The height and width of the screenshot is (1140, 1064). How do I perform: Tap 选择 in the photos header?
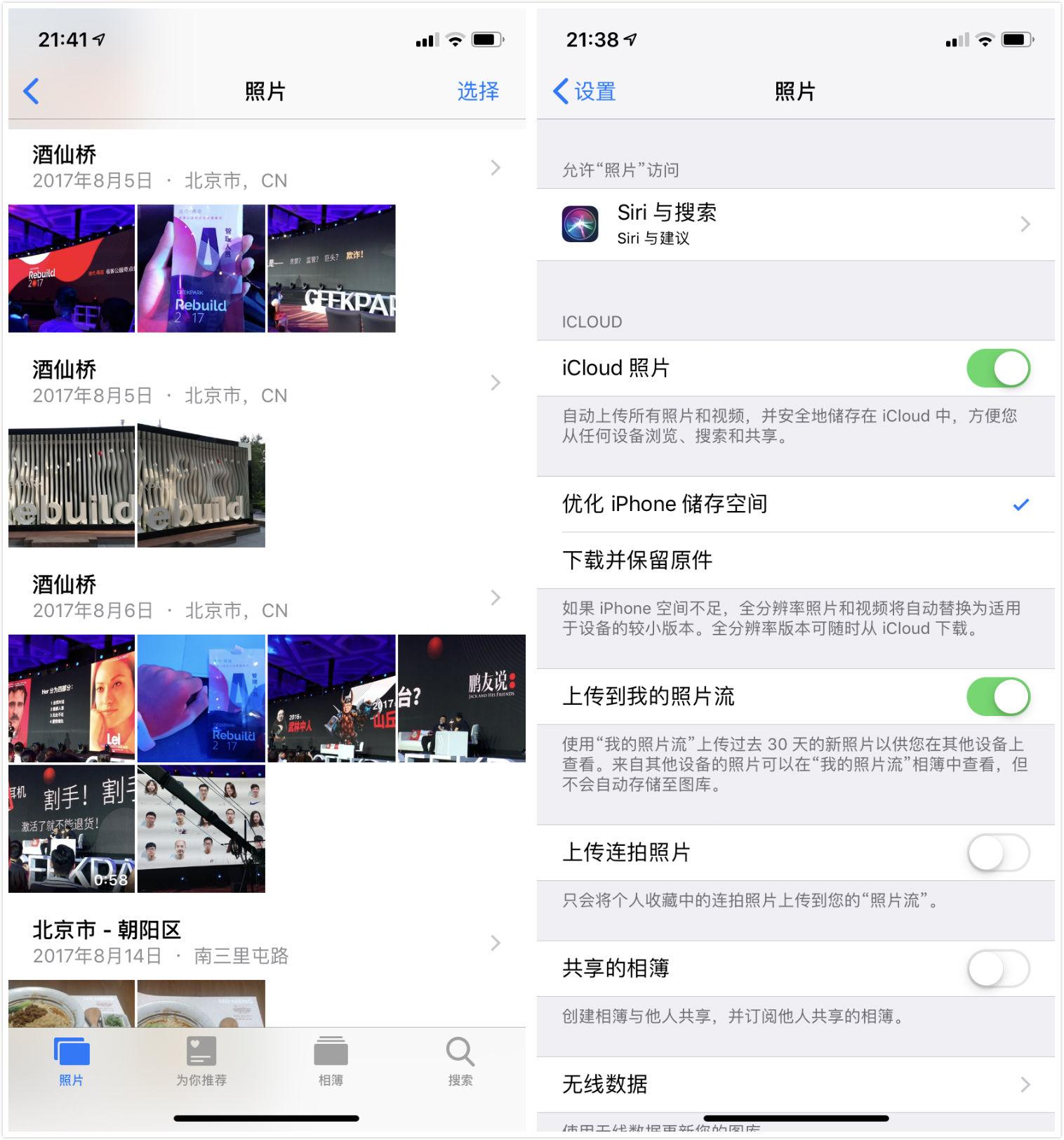coord(478,91)
